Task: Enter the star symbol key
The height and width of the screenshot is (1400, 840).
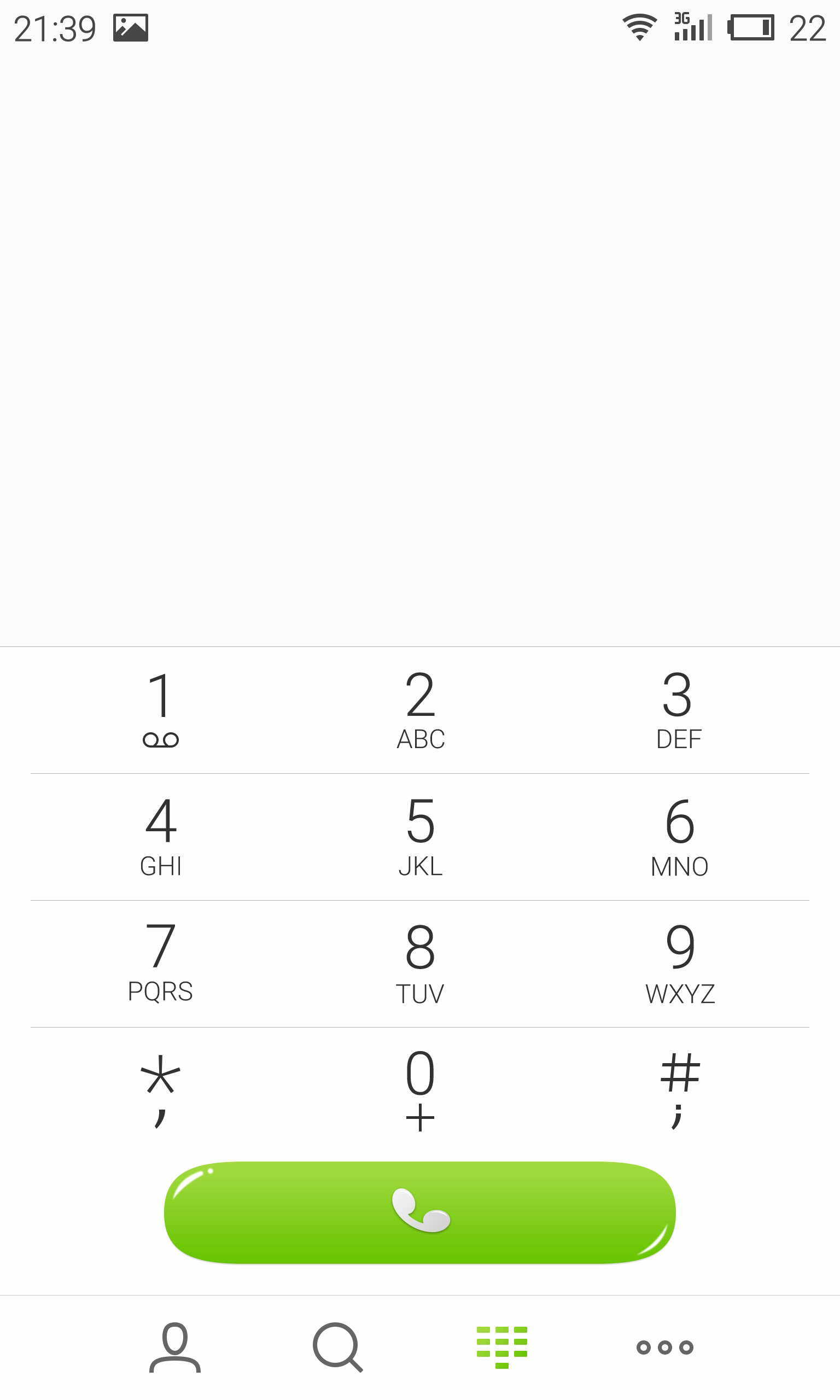Action: pos(161,1089)
